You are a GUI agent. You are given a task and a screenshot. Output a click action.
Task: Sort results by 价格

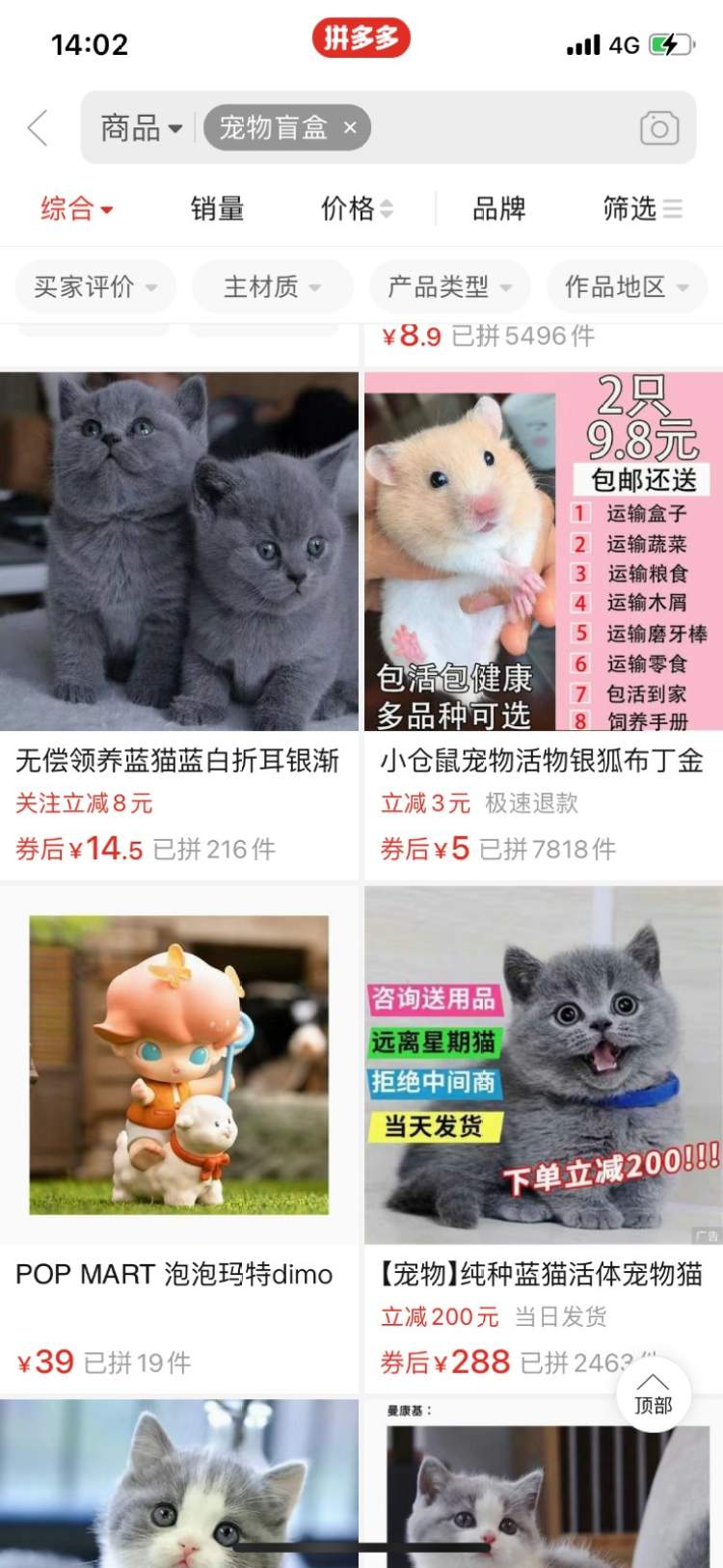(357, 208)
